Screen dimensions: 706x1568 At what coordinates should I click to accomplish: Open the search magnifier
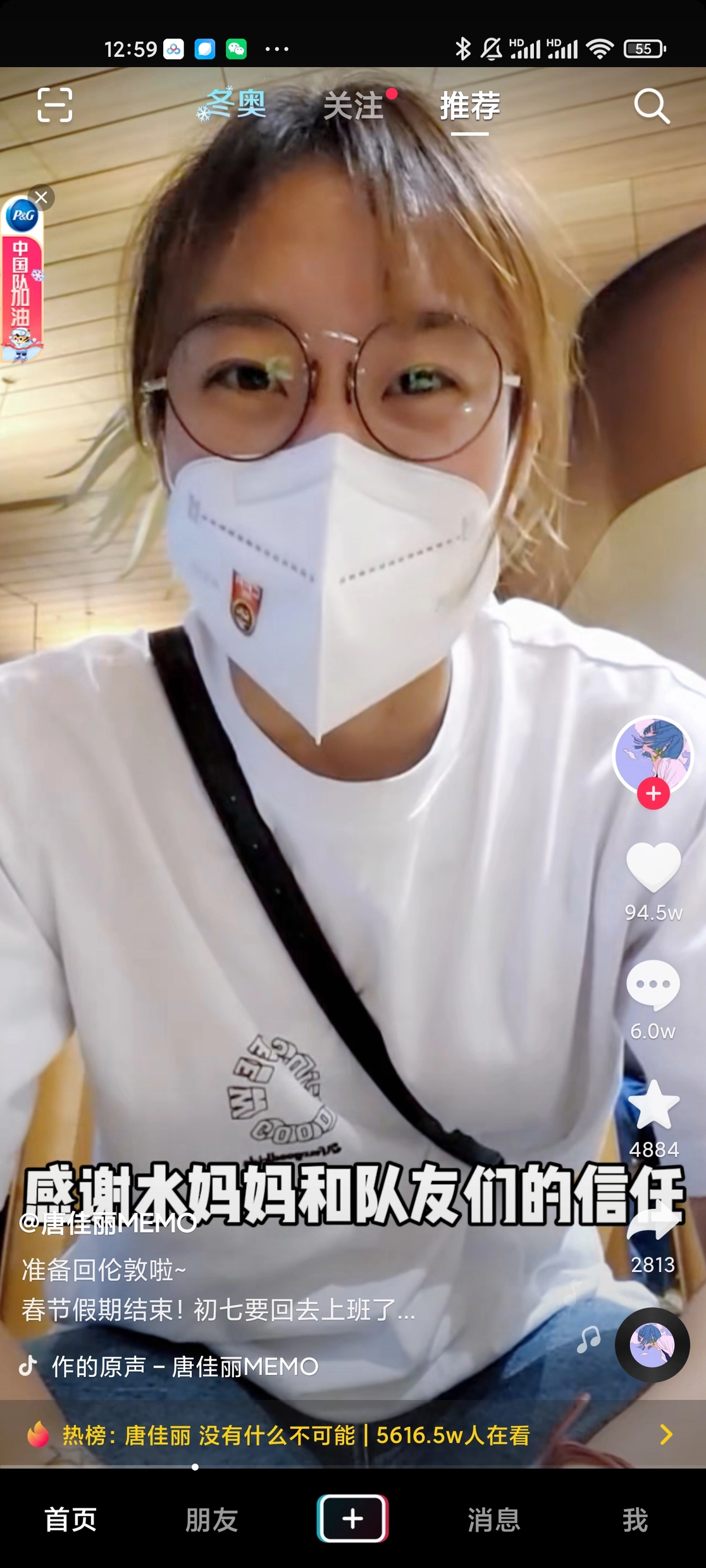pyautogui.click(x=652, y=106)
